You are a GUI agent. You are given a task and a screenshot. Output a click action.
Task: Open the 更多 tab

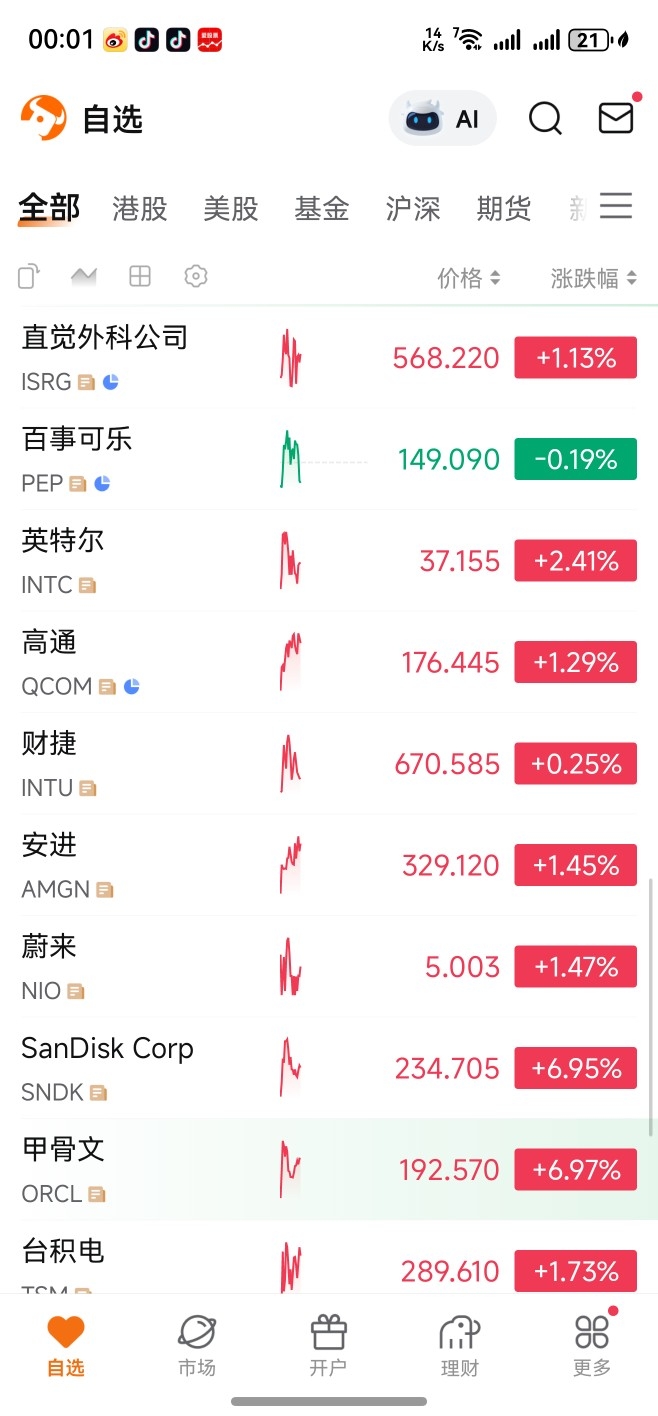592,1346
